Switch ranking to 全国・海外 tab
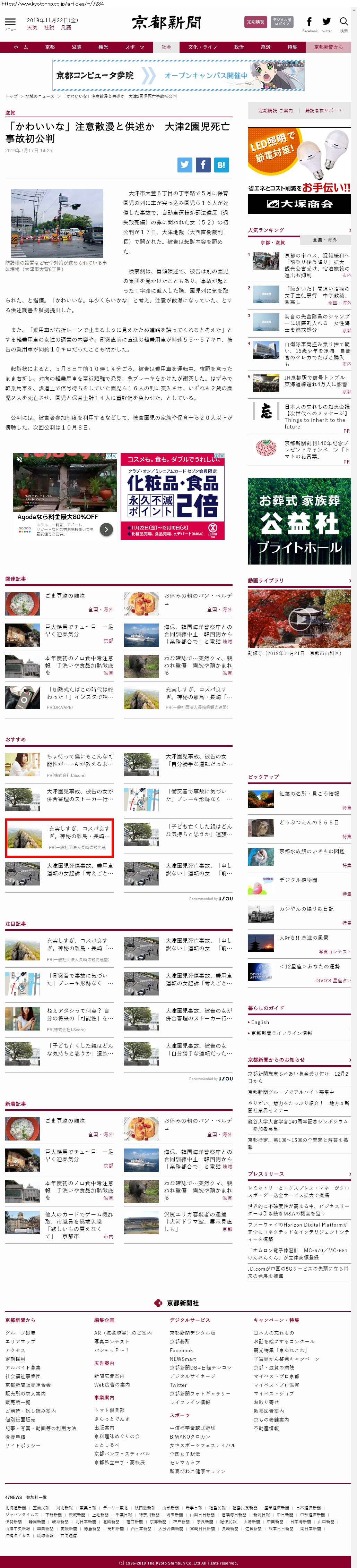 pyautogui.click(x=324, y=240)
